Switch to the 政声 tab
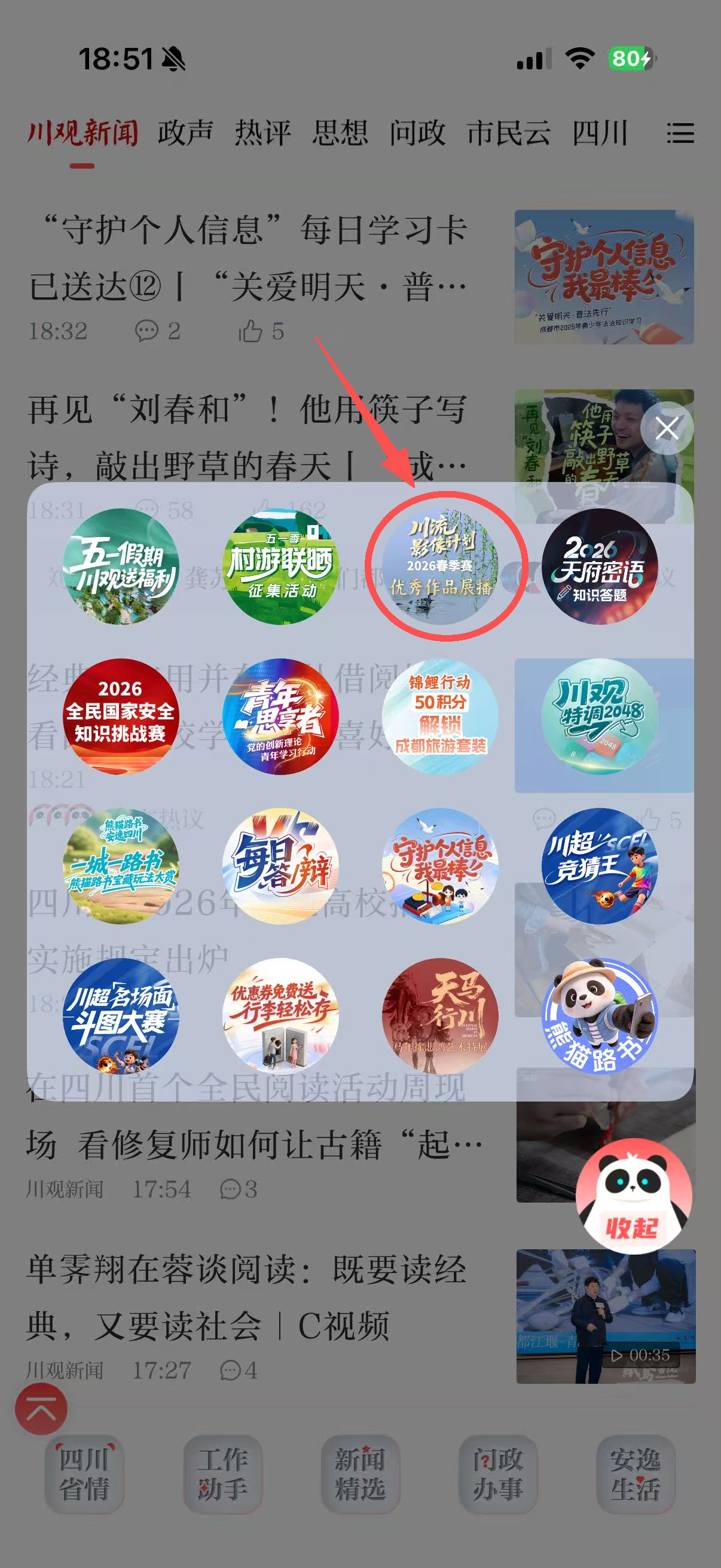This screenshot has width=721, height=1568. 185,133
